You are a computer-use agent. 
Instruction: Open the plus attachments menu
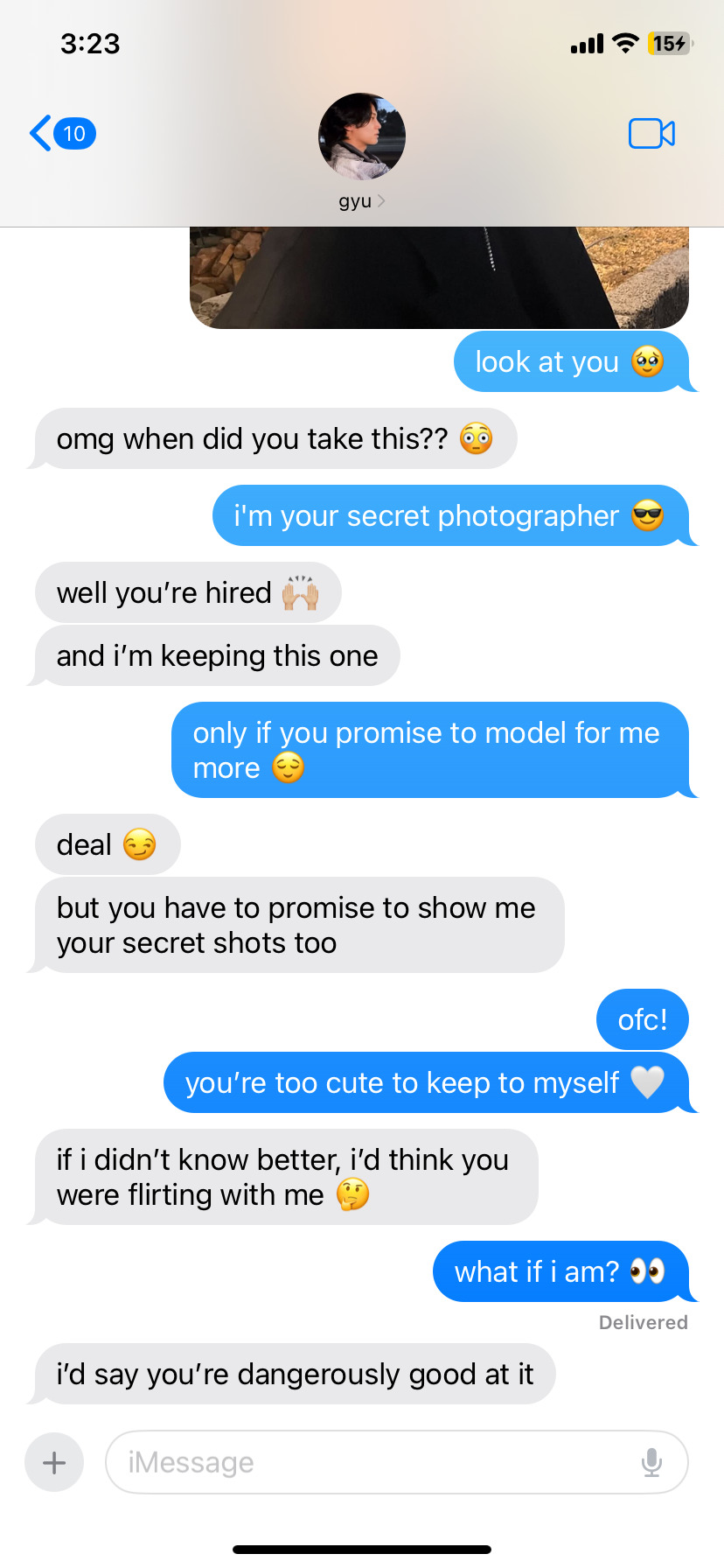coord(54,1462)
